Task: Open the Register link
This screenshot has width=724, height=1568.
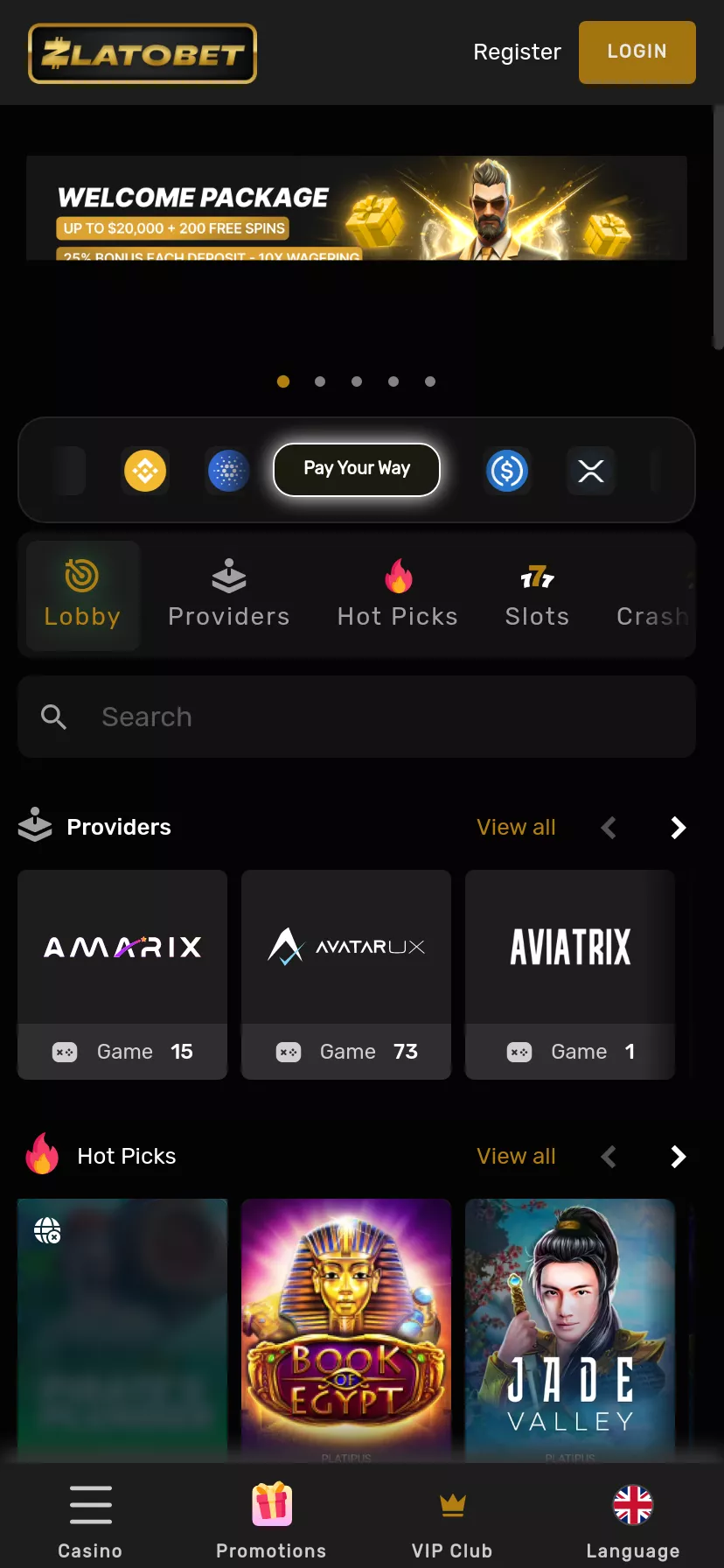Action: pos(517,52)
